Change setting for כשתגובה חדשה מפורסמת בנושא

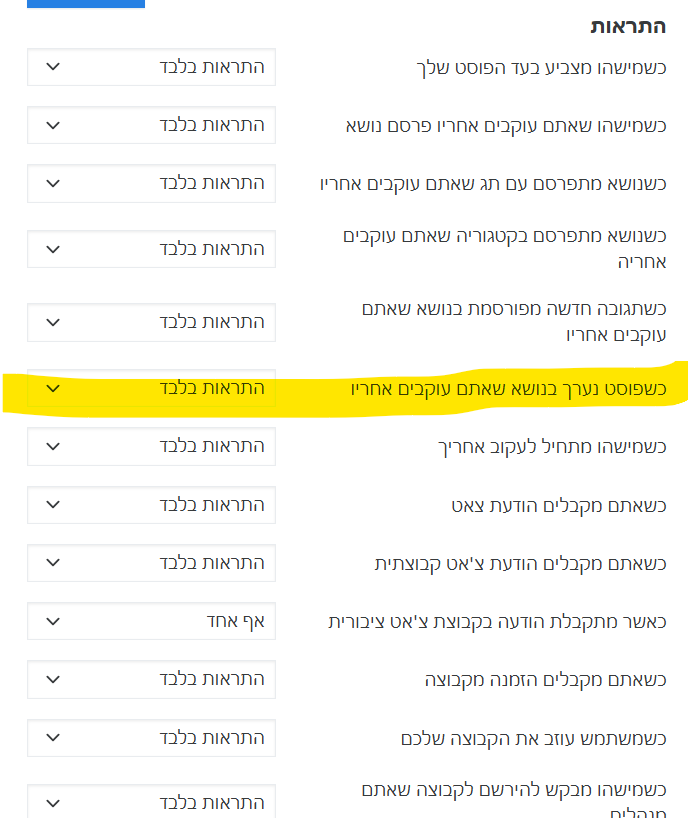click(x=151, y=322)
